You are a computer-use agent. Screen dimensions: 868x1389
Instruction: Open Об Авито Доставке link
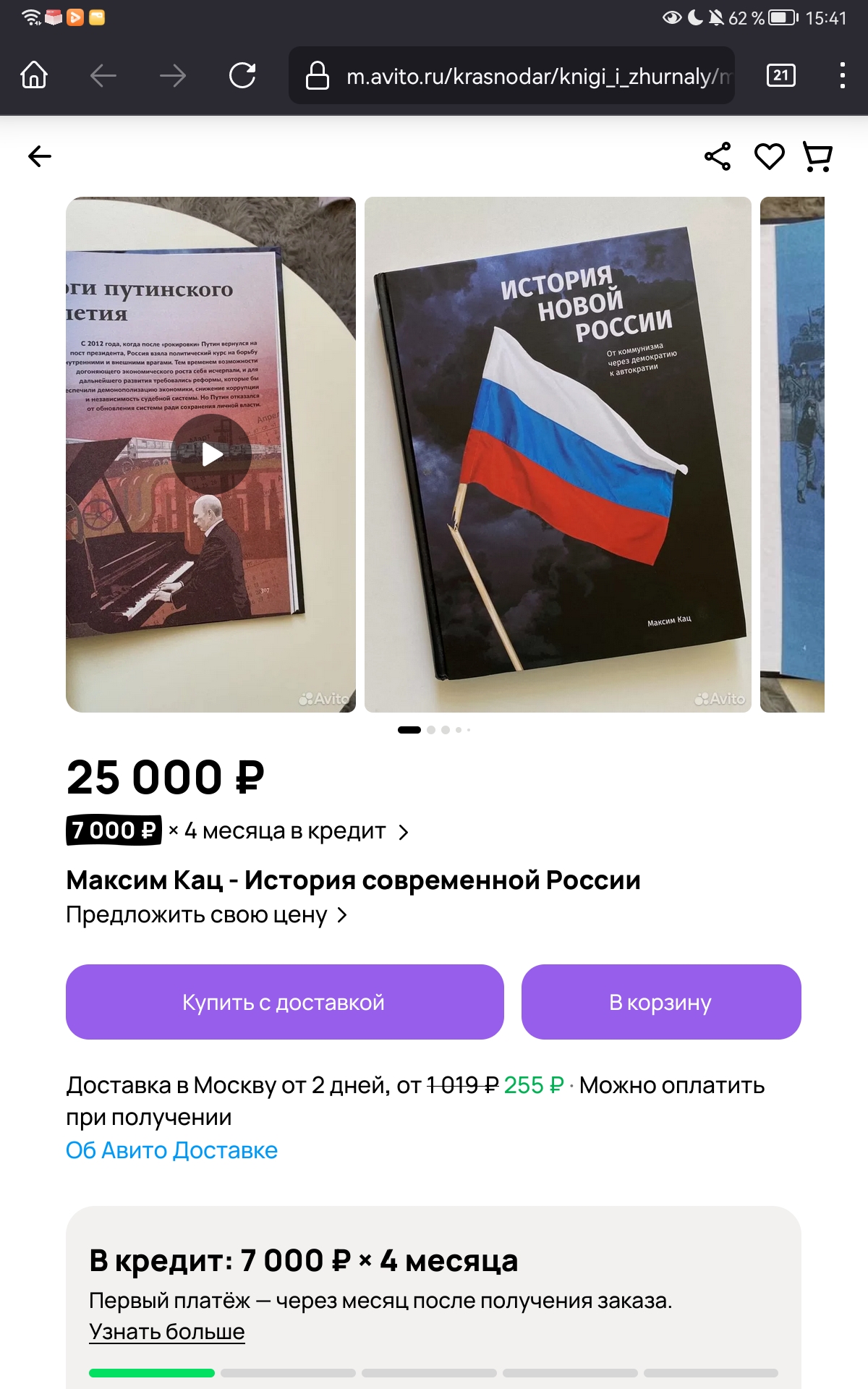click(171, 1150)
